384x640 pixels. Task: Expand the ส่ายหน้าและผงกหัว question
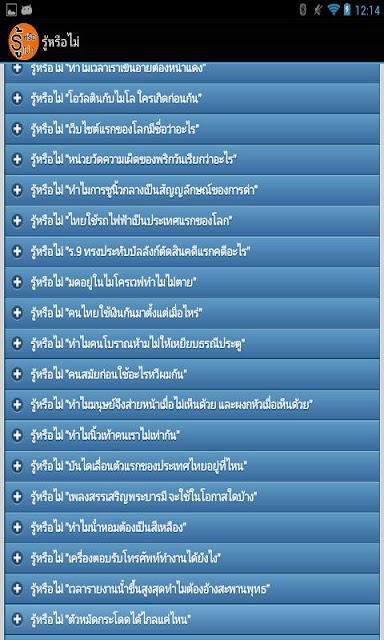coord(192,405)
